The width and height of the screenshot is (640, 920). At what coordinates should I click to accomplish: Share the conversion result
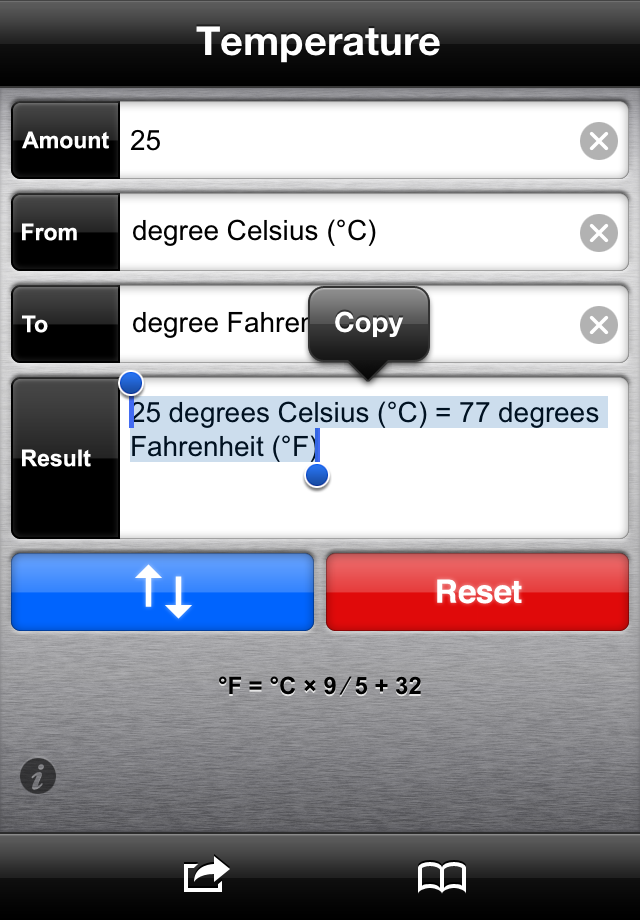click(x=206, y=877)
